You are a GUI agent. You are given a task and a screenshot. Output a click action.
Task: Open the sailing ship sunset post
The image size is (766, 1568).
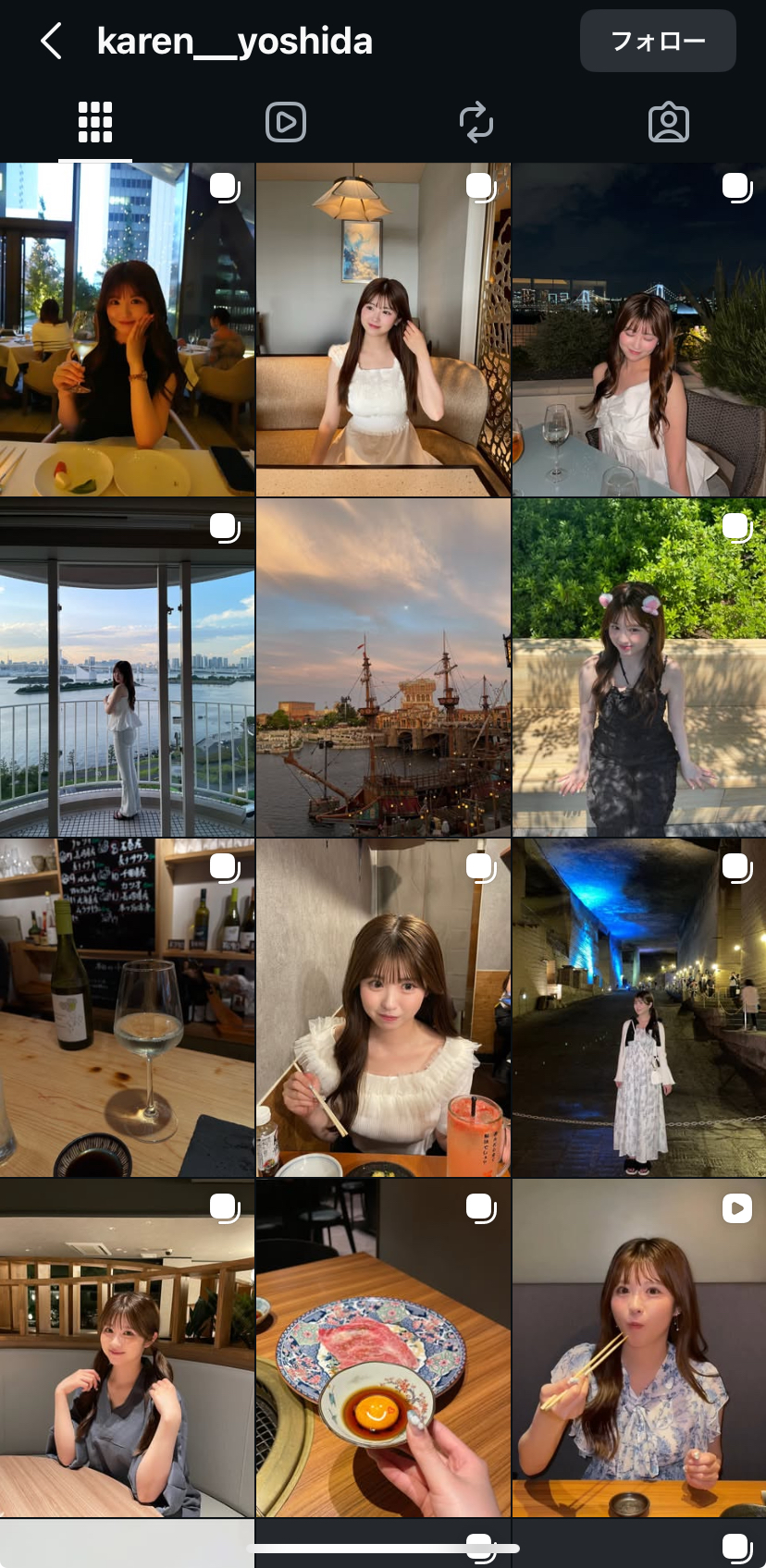(x=383, y=668)
